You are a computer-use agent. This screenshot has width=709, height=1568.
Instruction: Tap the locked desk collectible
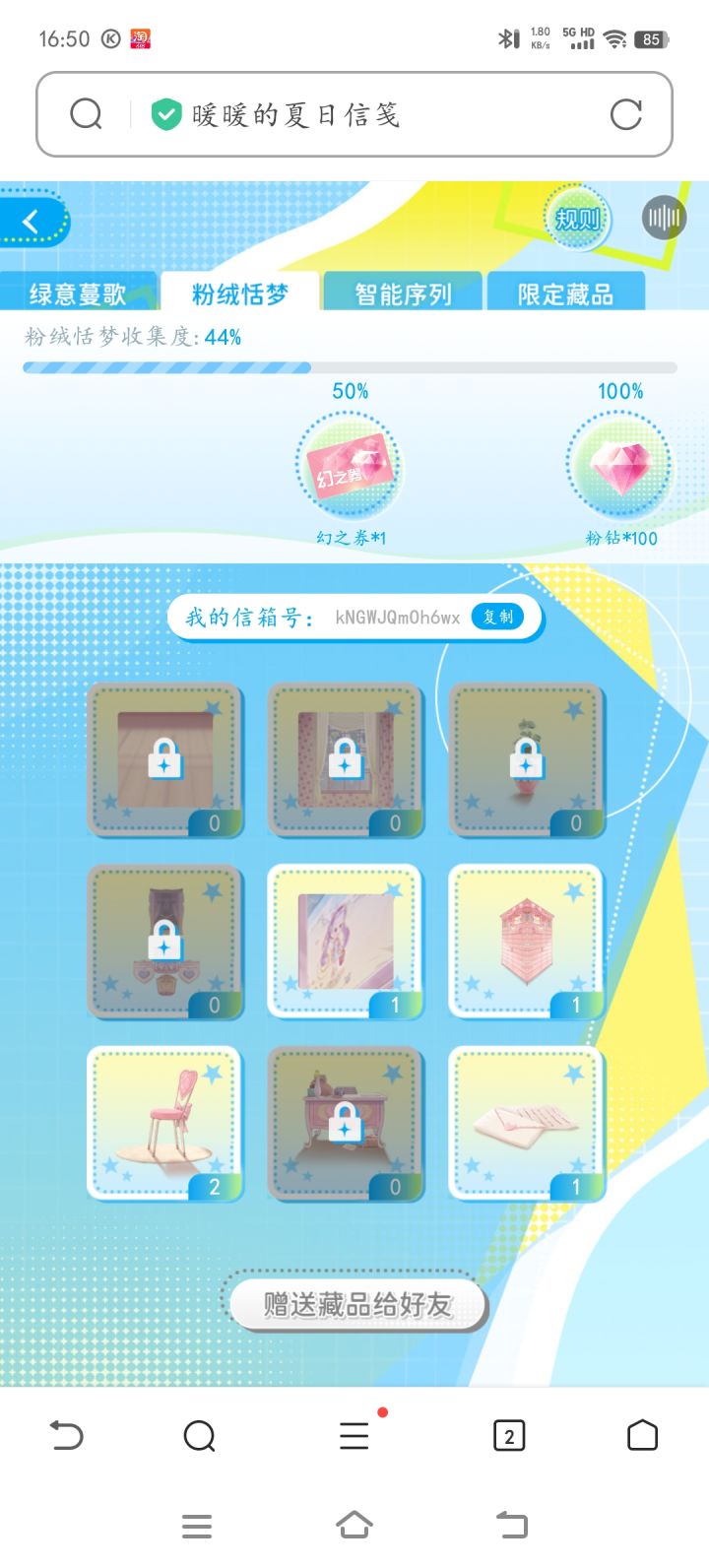[x=346, y=1123]
